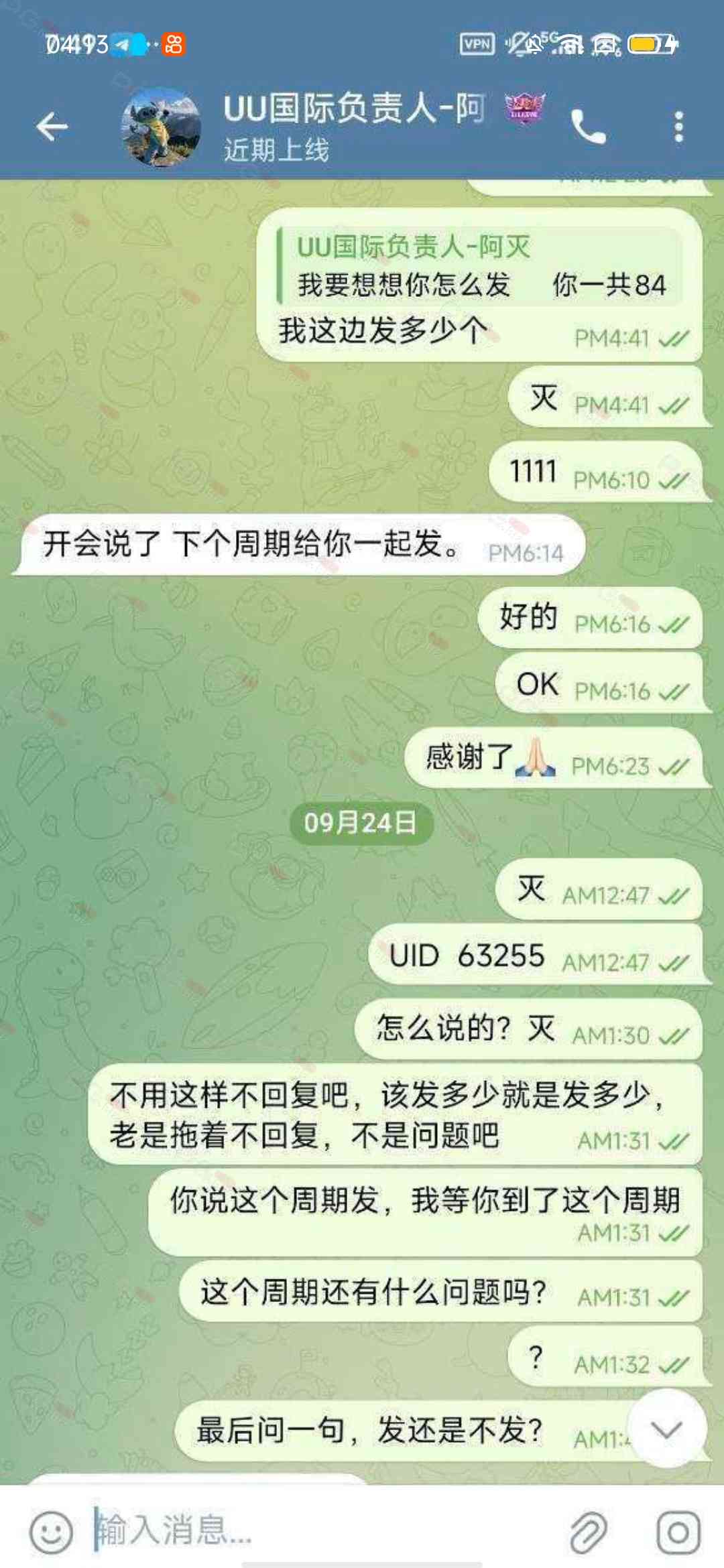Open the camera button in the input bar
The width and height of the screenshot is (724, 1568).
pyautogui.click(x=678, y=1532)
